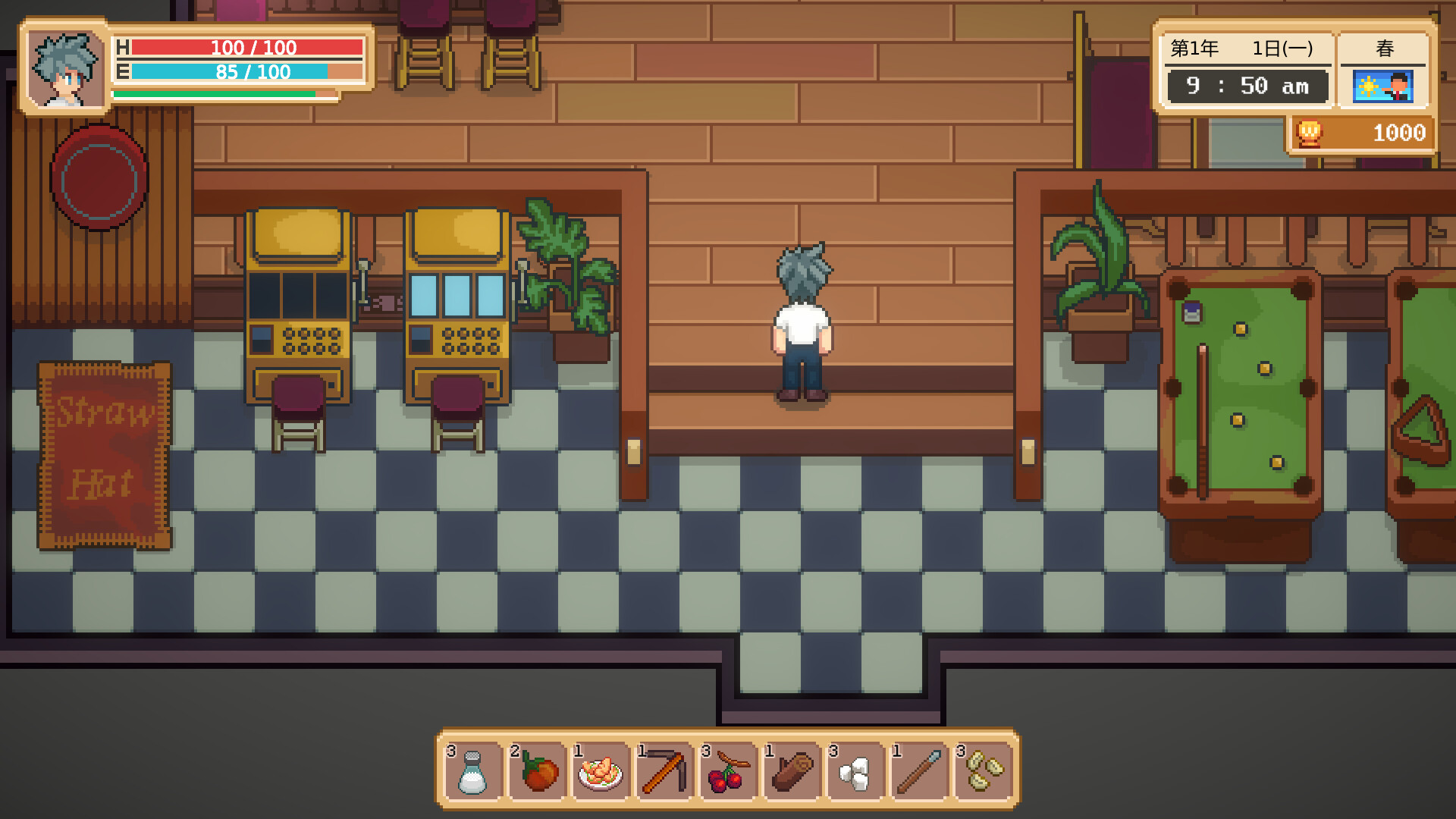Tap the slot machine with dark reels

pyautogui.click(x=298, y=306)
